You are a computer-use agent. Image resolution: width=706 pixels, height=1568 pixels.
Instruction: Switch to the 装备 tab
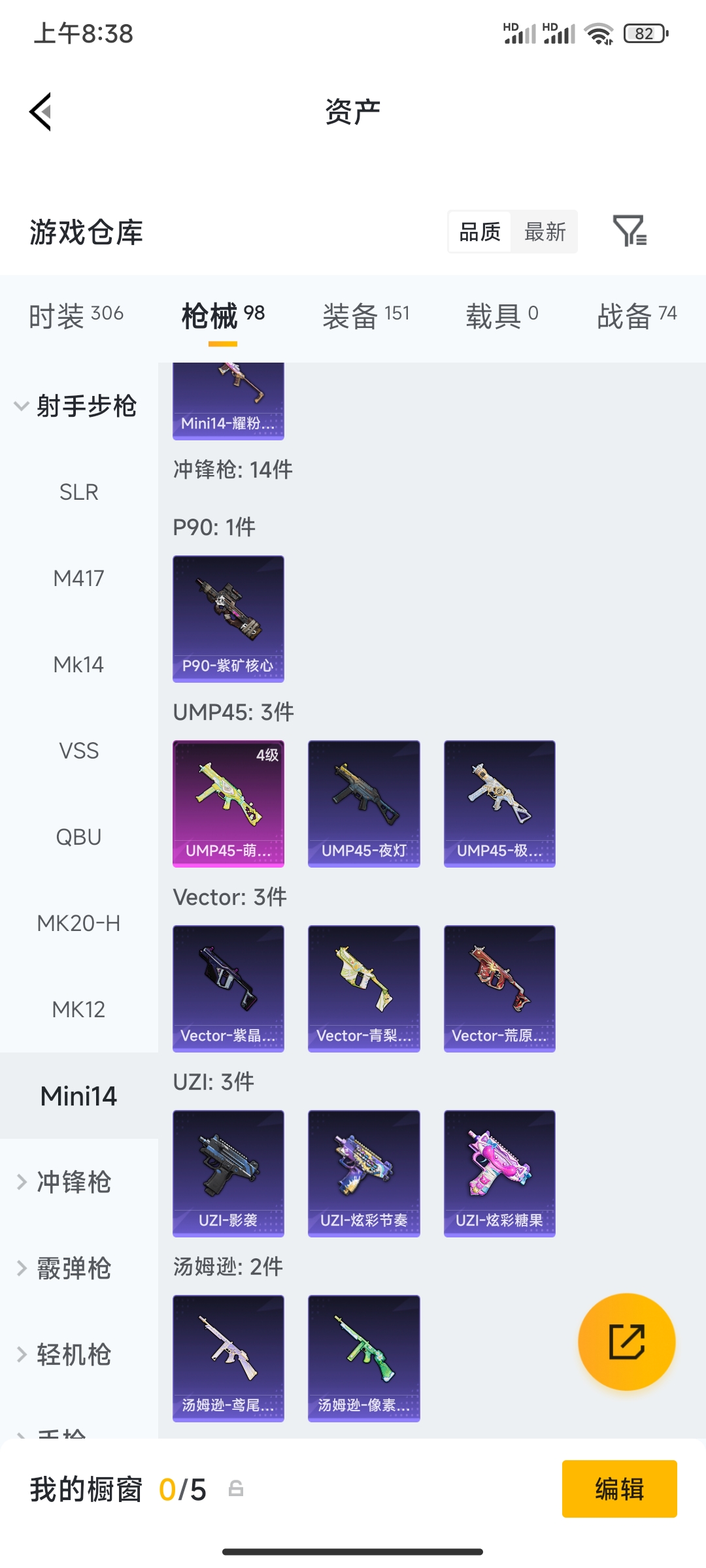coord(365,316)
